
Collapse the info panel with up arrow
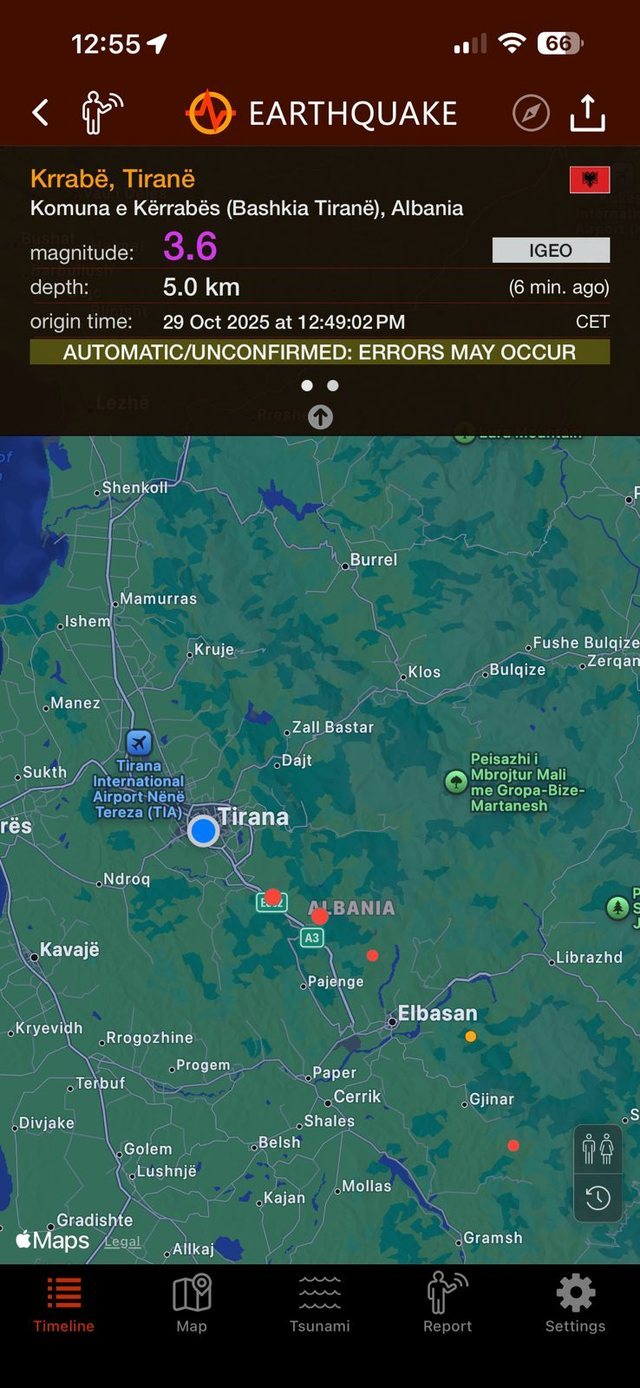[x=320, y=417]
